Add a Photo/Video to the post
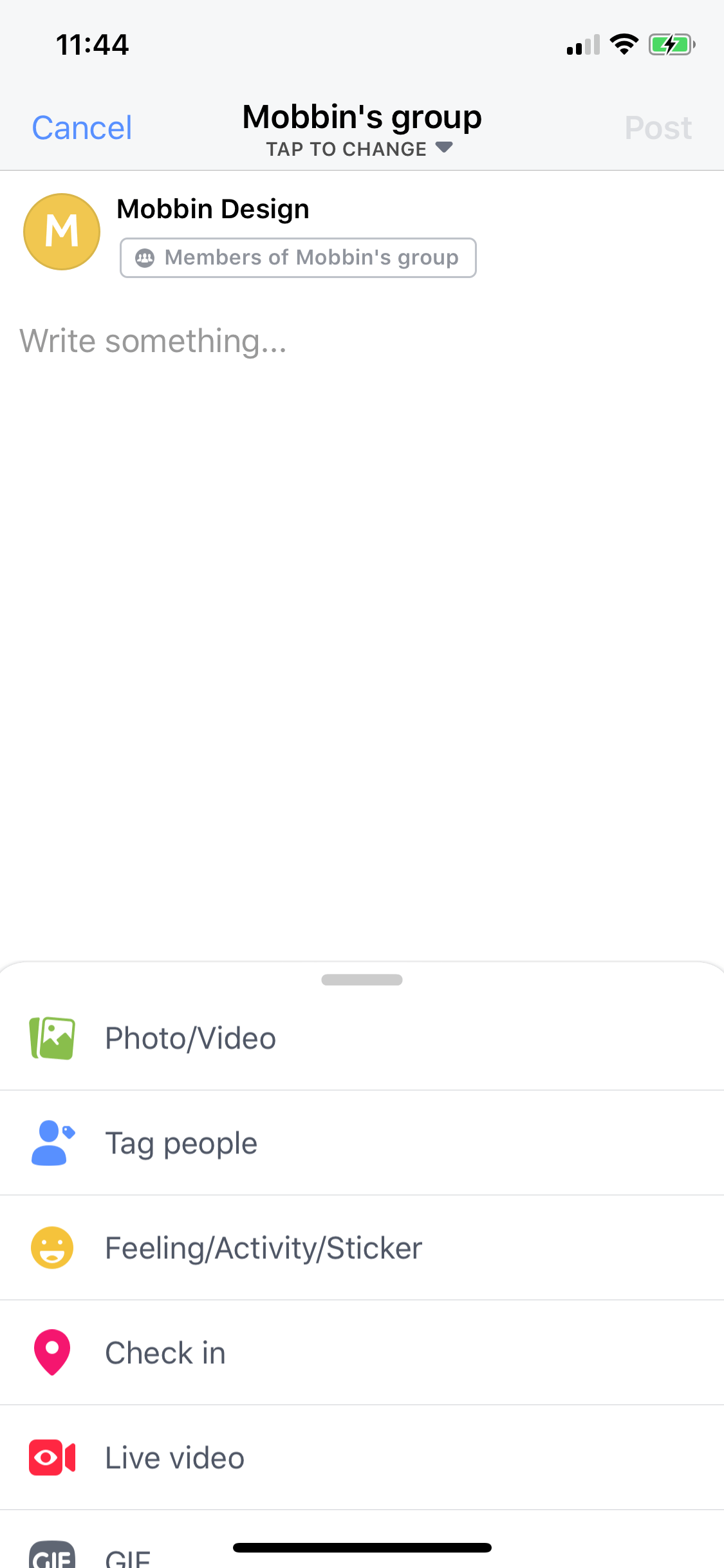The image size is (724, 1568). pos(362,1038)
